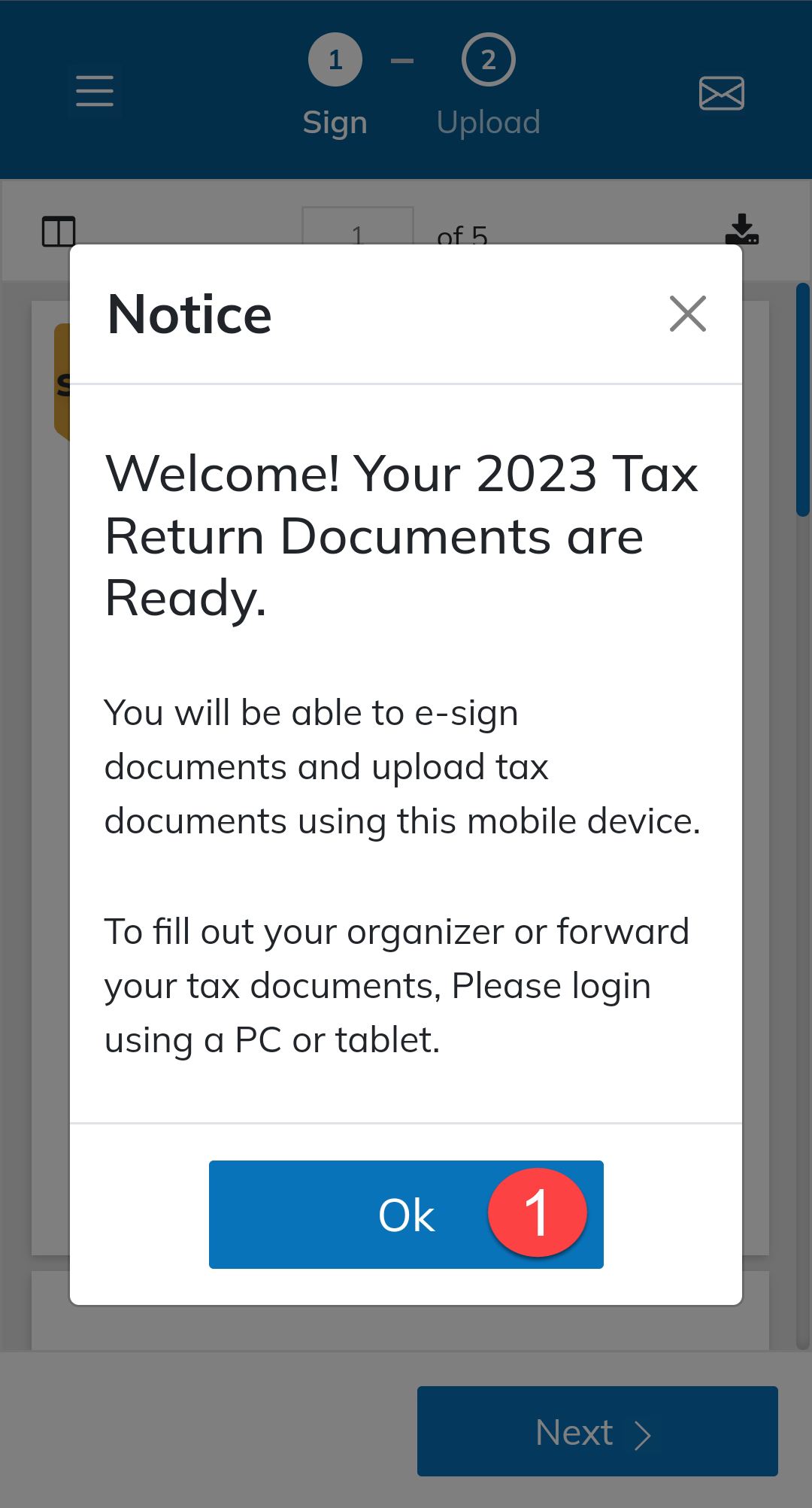Open the envelope message icon
Viewport: 812px width, 1508px height.
(722, 93)
